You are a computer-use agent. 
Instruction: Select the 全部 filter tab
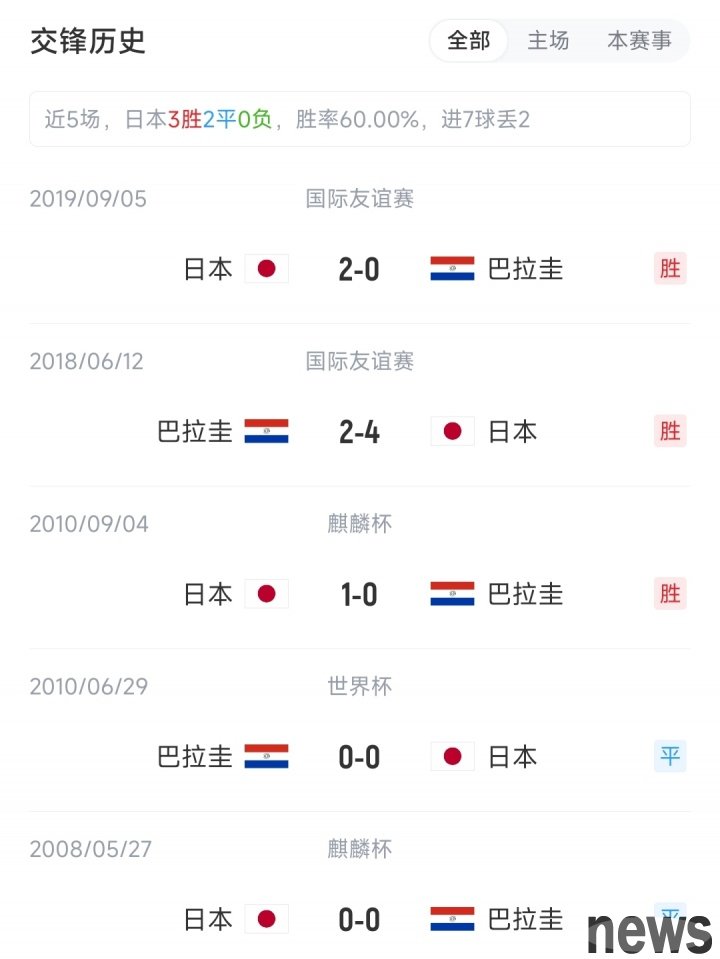(468, 41)
